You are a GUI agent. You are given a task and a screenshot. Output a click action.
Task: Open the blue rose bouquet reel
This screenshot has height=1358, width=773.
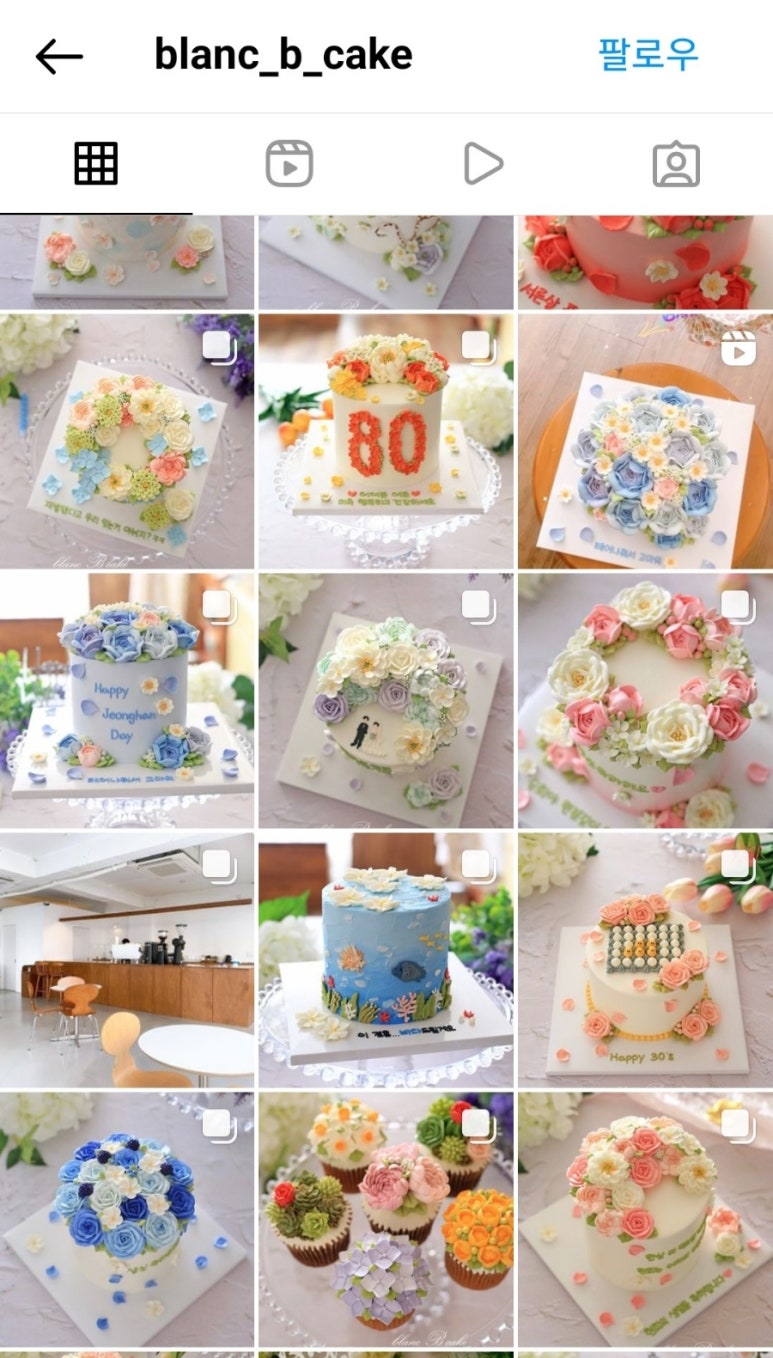(x=645, y=441)
